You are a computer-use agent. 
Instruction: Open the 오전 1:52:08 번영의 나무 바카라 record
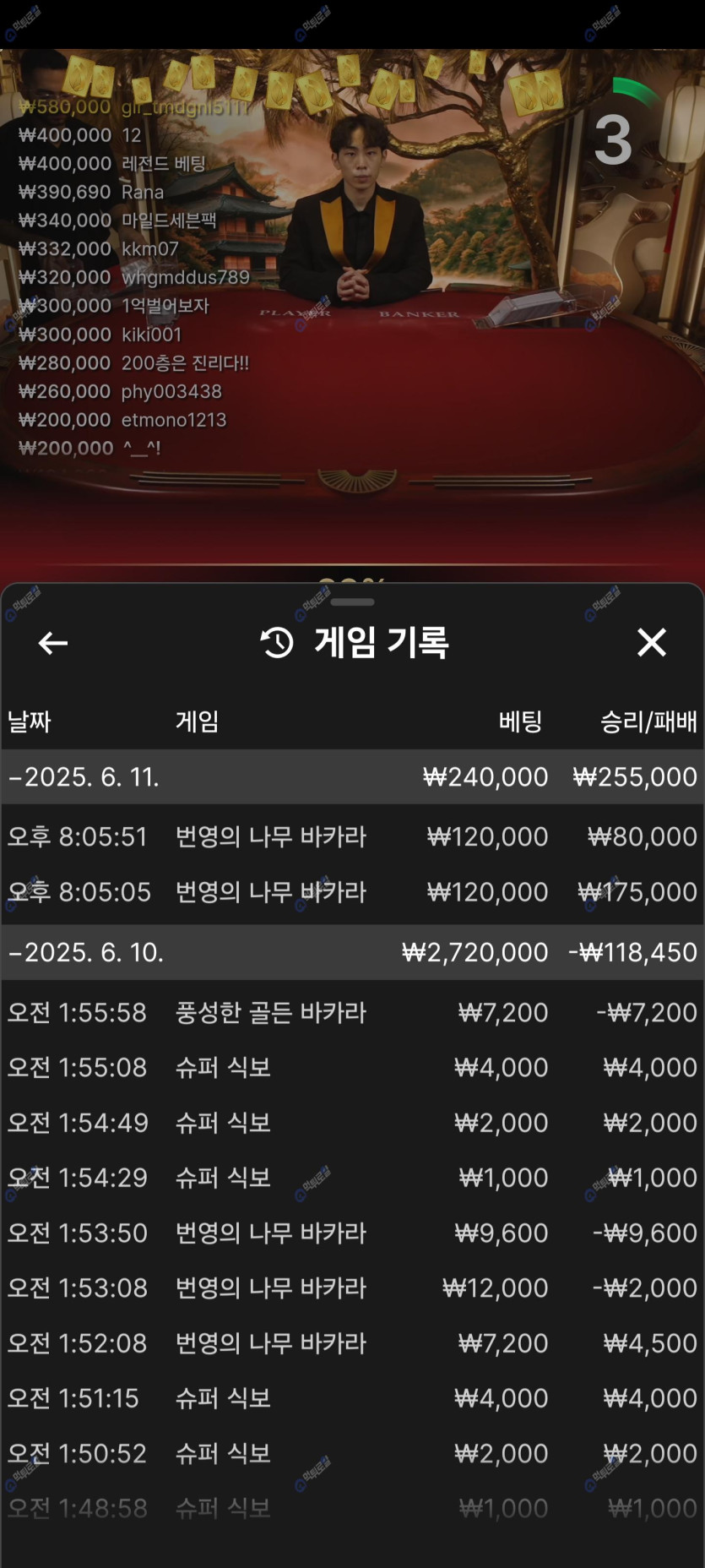click(352, 1342)
